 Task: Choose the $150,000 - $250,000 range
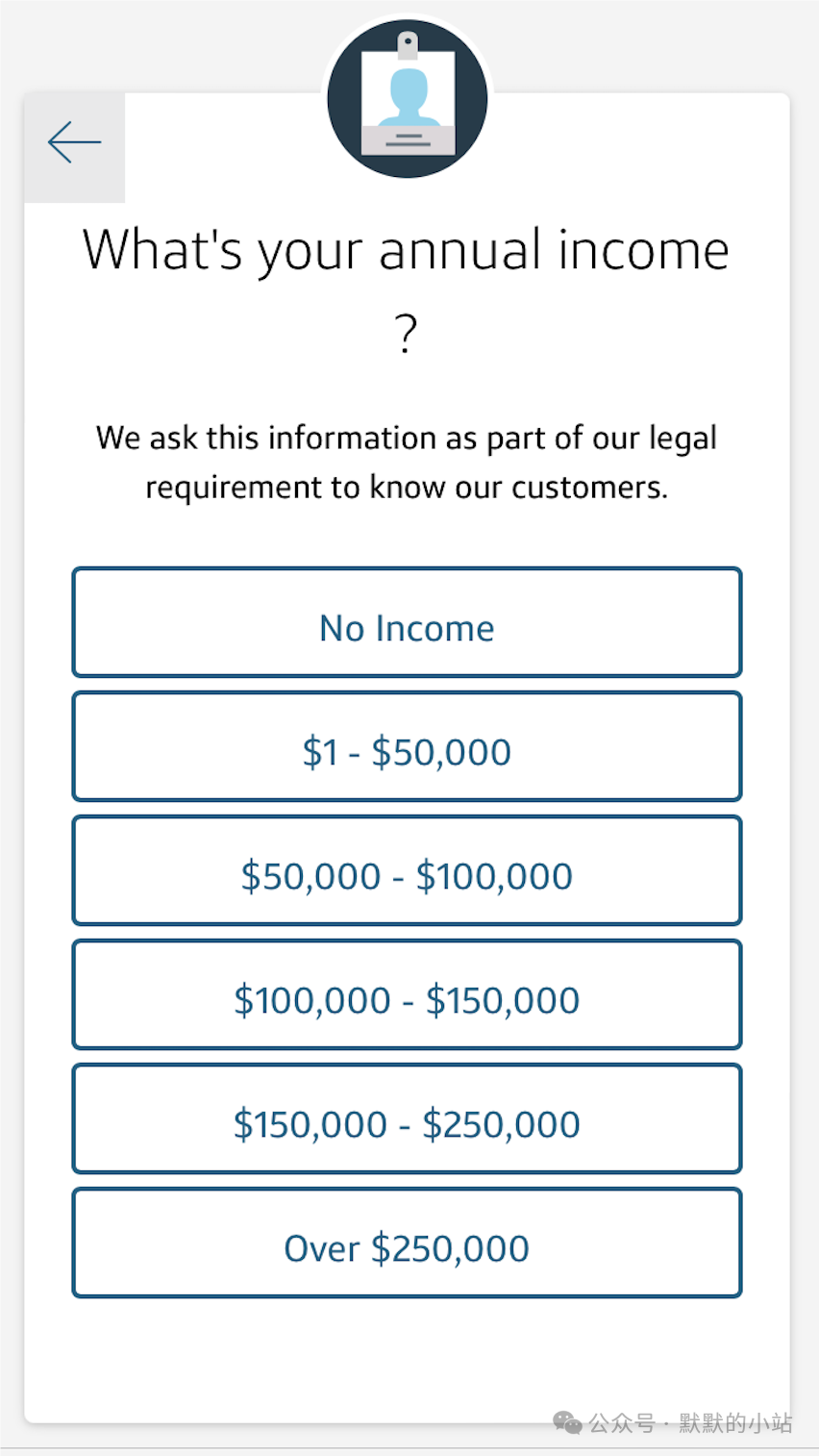pyautogui.click(x=407, y=1118)
